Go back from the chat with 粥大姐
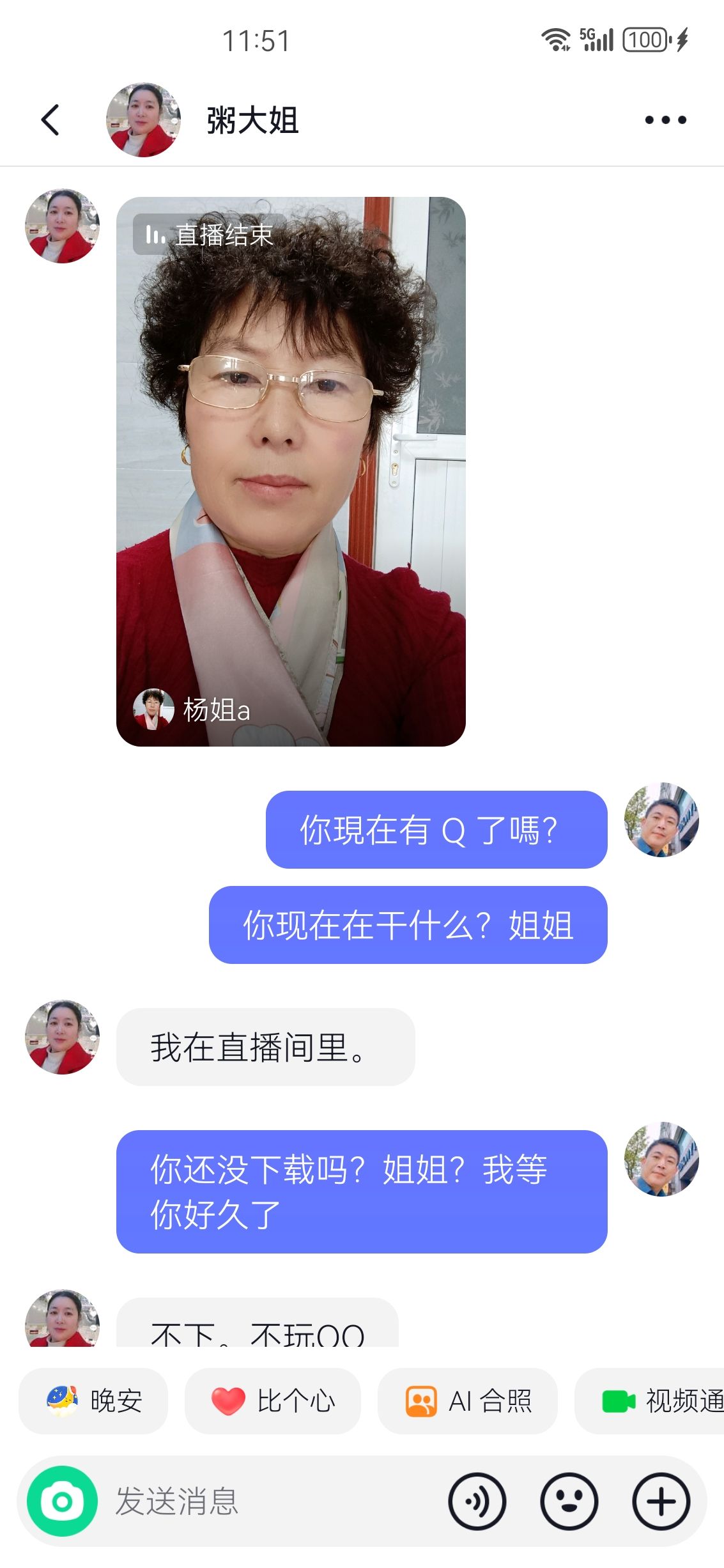724x1568 pixels. click(x=50, y=120)
